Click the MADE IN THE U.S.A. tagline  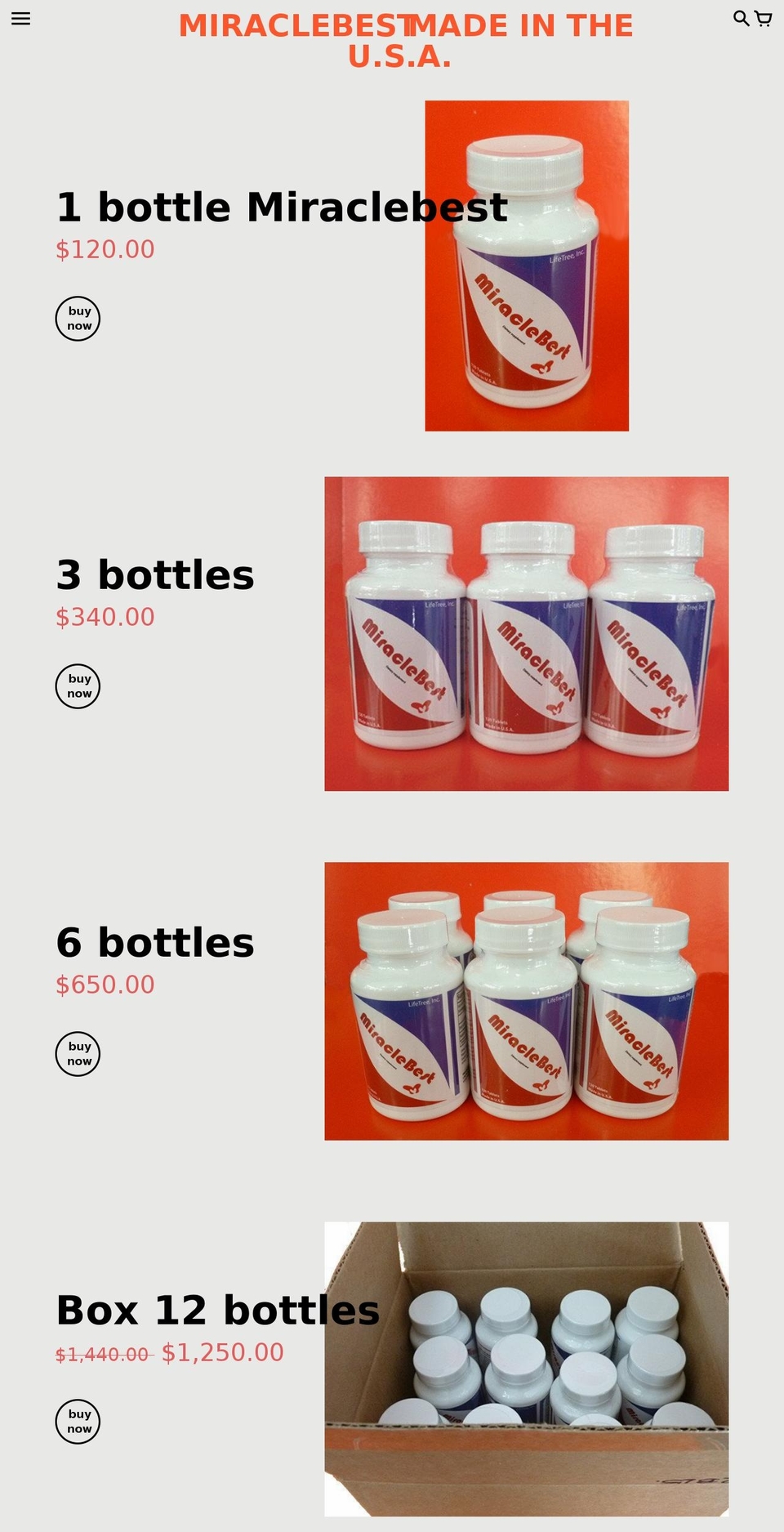click(x=518, y=41)
